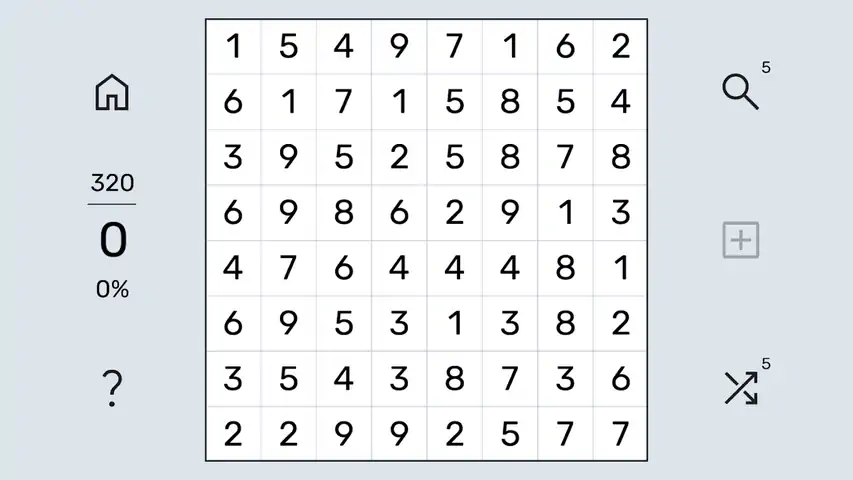Select the 9 in the top row
Image resolution: width=853 pixels, height=480 pixels.
point(399,47)
